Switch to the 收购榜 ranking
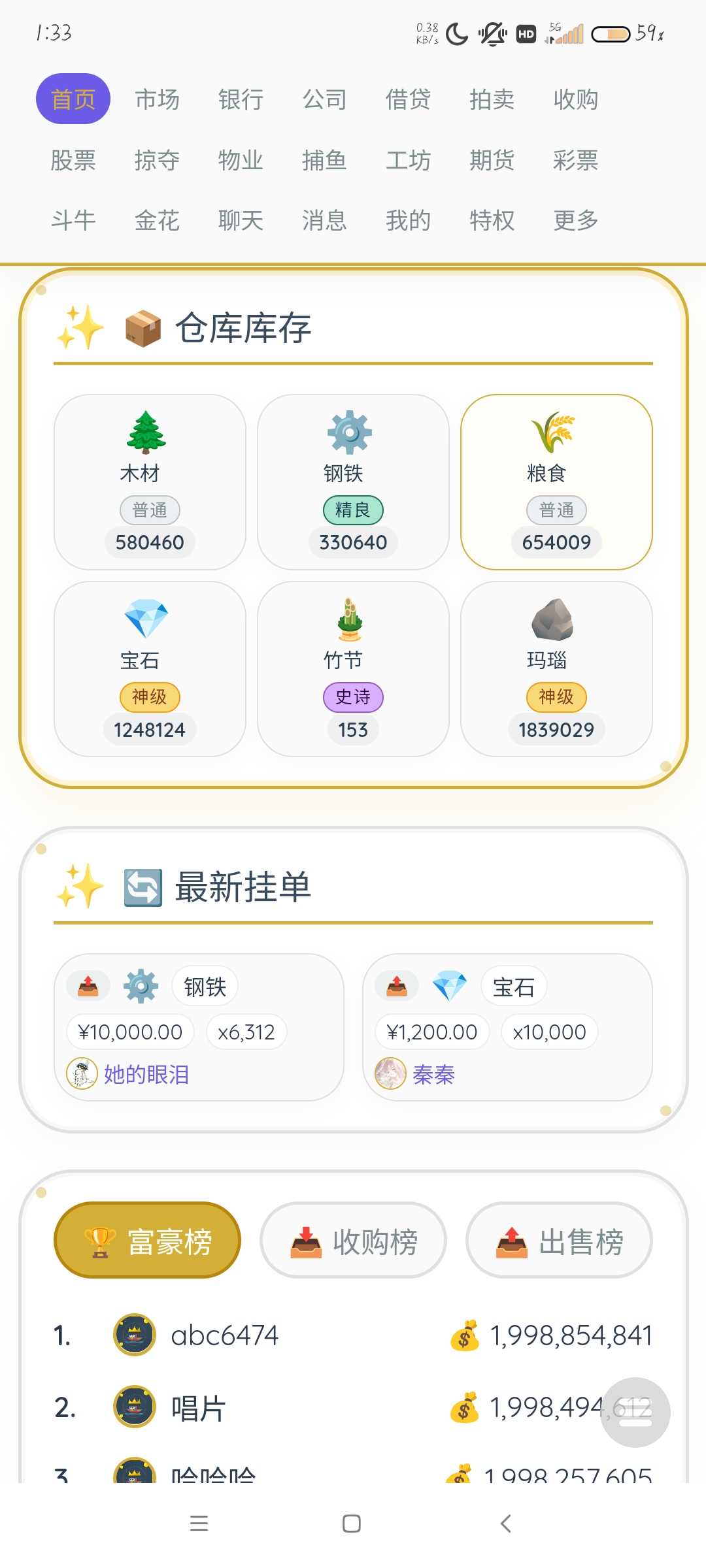The height and width of the screenshot is (1568, 706). tap(353, 1240)
